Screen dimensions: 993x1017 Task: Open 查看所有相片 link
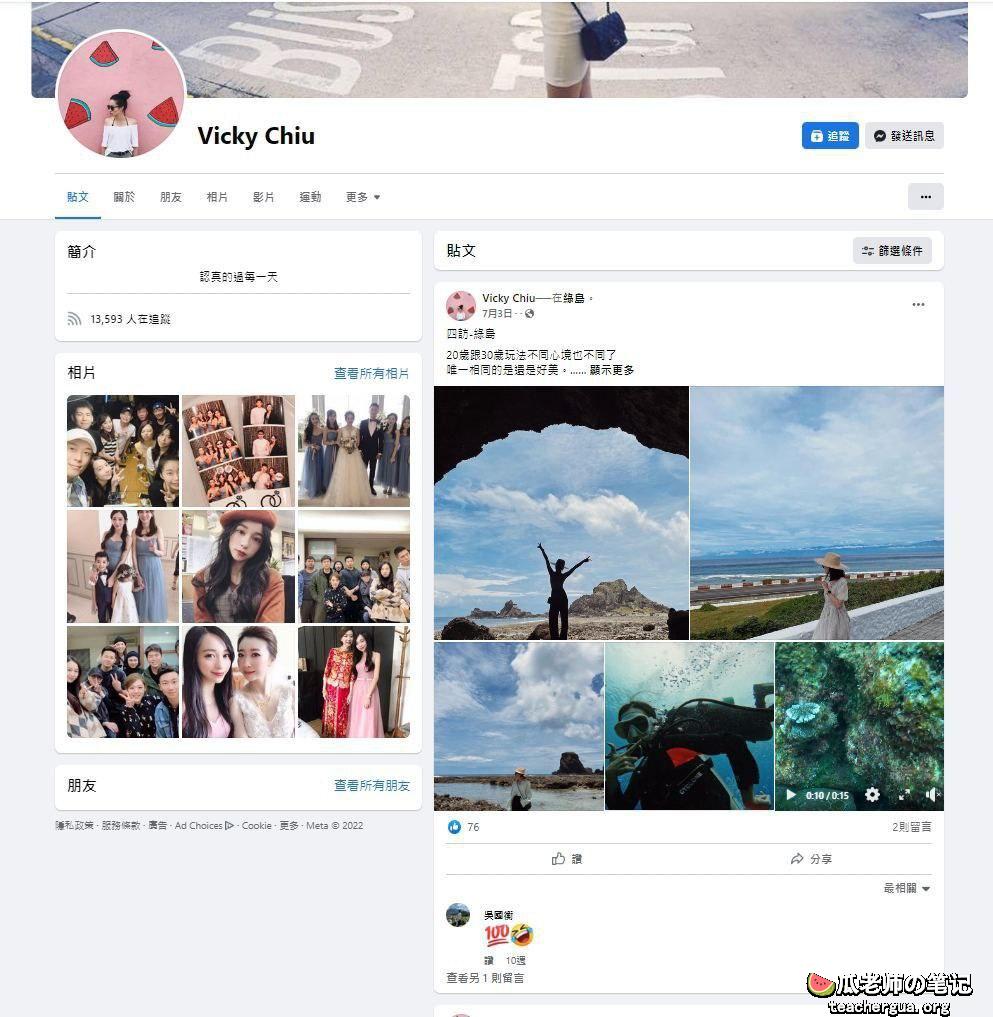point(371,373)
